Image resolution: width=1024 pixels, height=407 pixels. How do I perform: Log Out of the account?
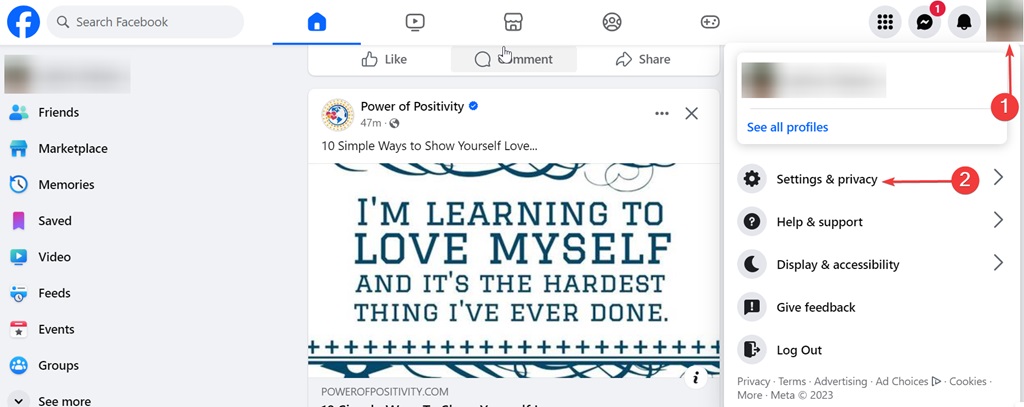(x=798, y=350)
